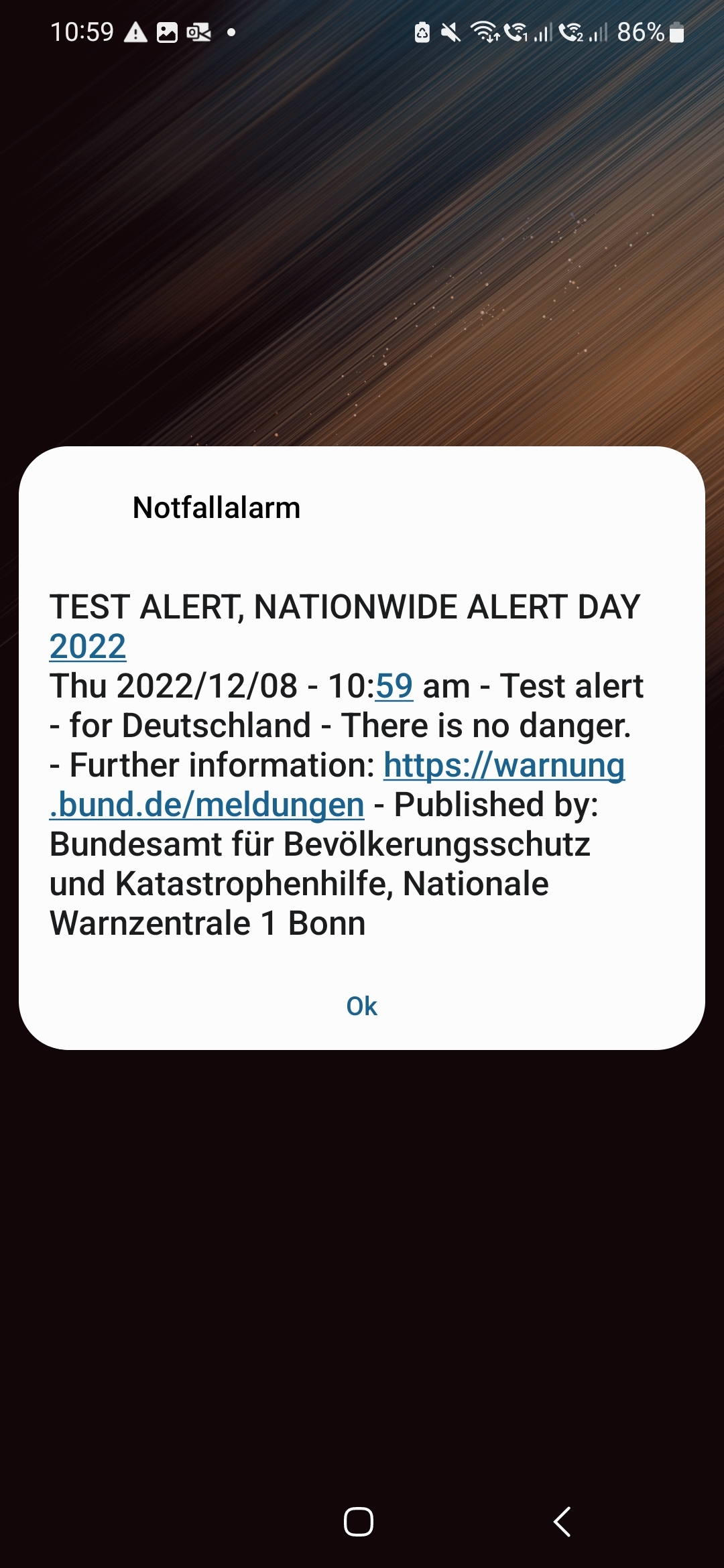Tap the underlined 2022 link
Screen dimensions: 724x1568
tap(88, 647)
